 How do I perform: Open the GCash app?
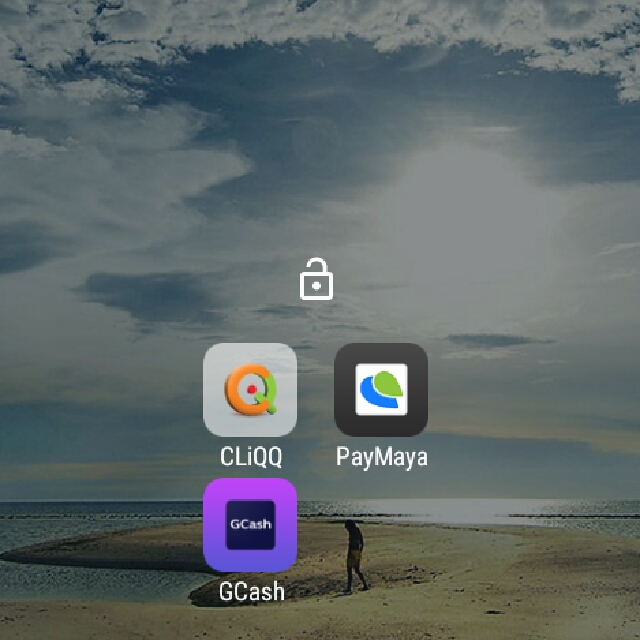pos(250,524)
